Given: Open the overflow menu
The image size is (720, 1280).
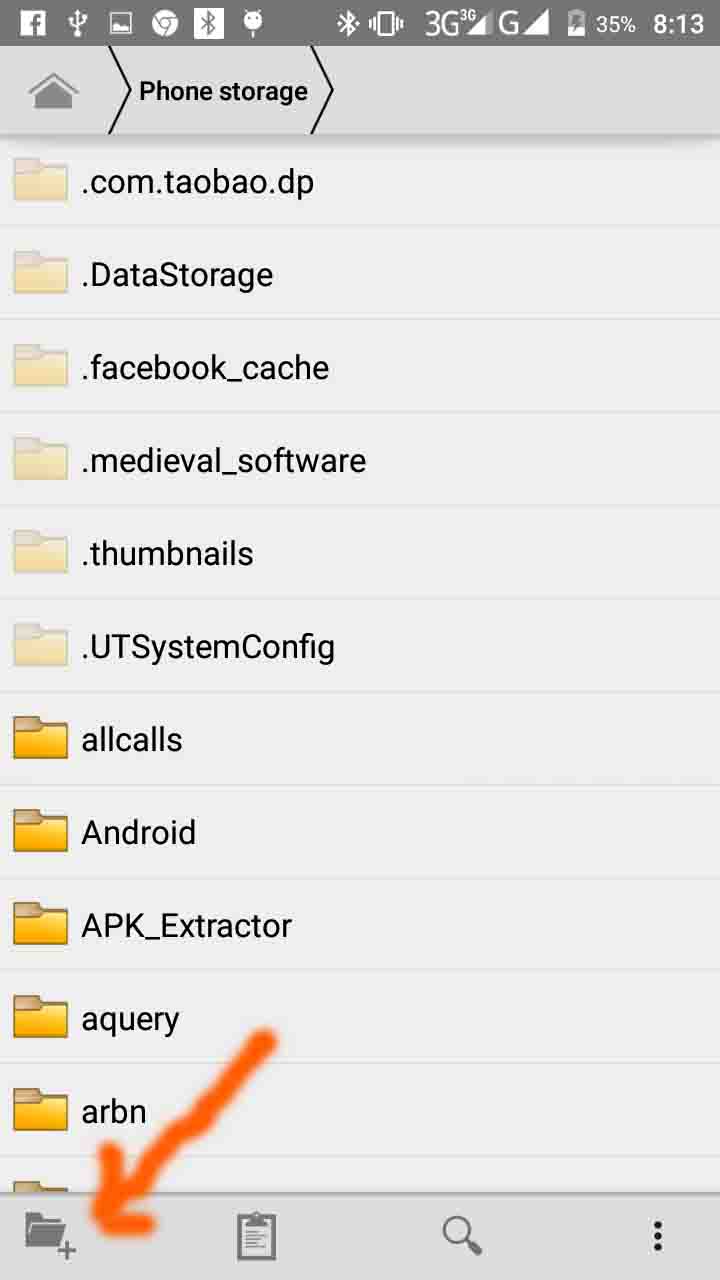Looking at the screenshot, I should click(x=657, y=1236).
